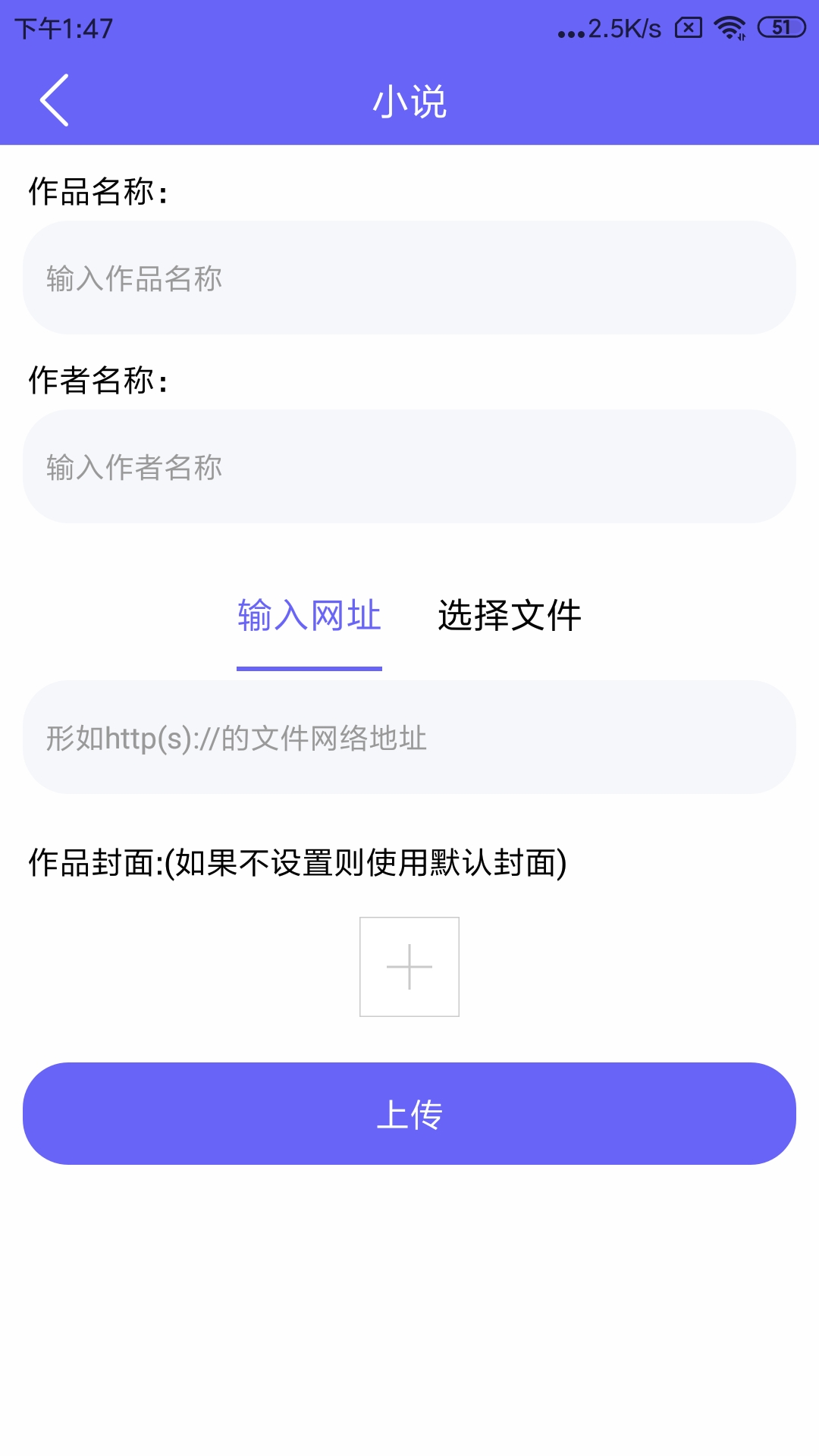Click the 输入作者名称 input field
Image resolution: width=819 pixels, height=1456 pixels.
[x=409, y=468]
